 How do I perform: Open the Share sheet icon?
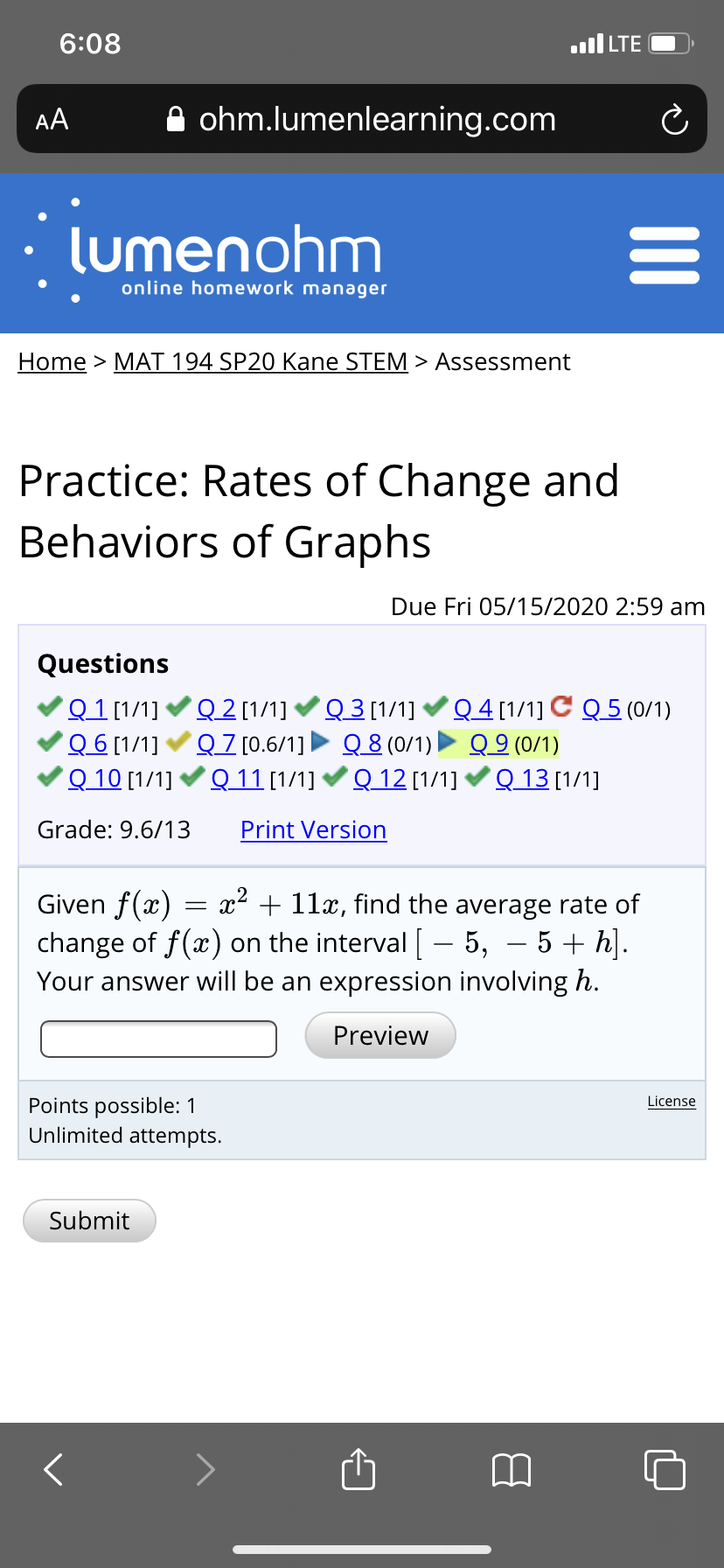[358, 1470]
